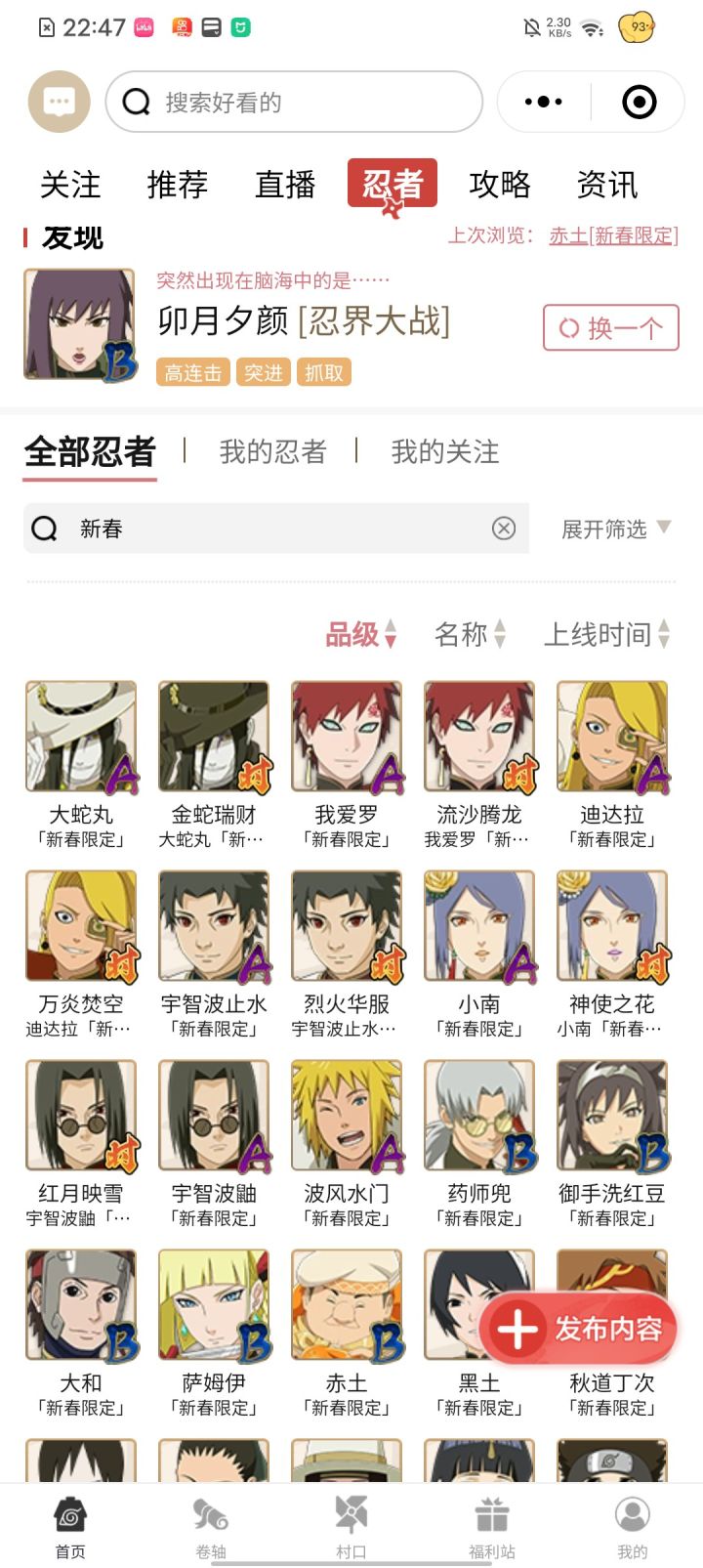Screen dimensions: 703x1568
Task: Tap the 搜索好看的 search box
Action: [294, 102]
